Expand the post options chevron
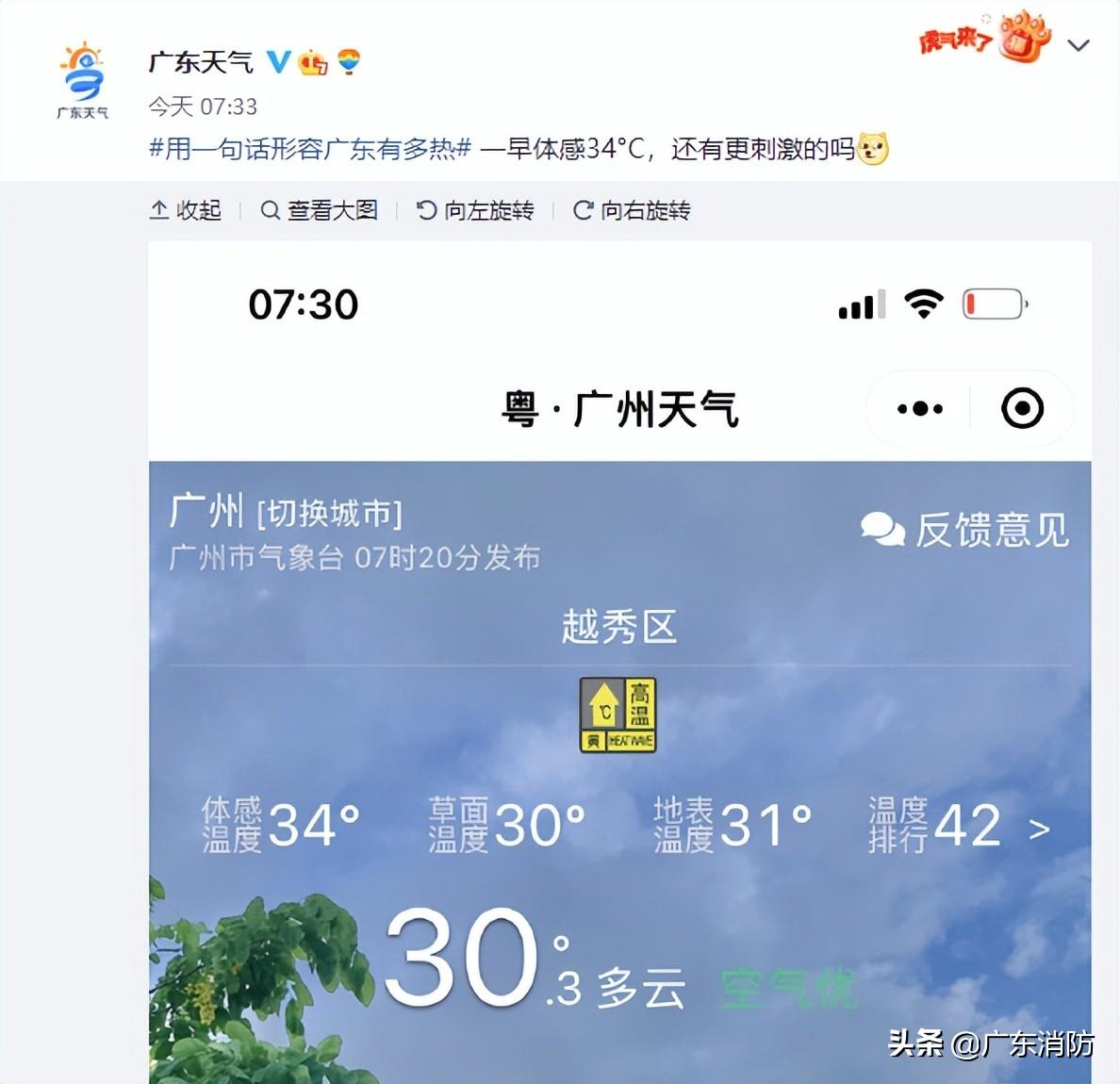This screenshot has height=1084, width=1120. [1078, 45]
